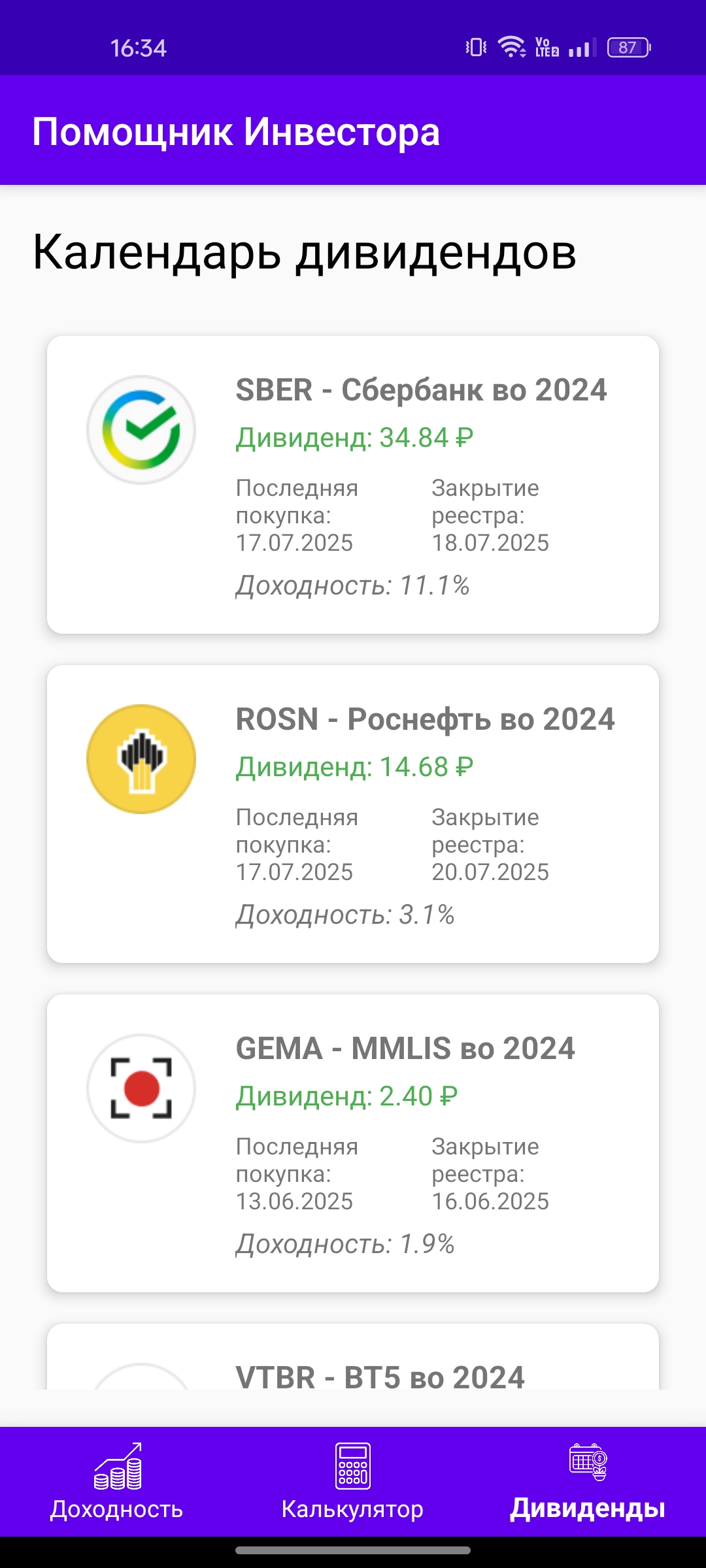The width and height of the screenshot is (706, 1568).
Task: Tap the battery indicator showing 87
Action: pyautogui.click(x=629, y=46)
